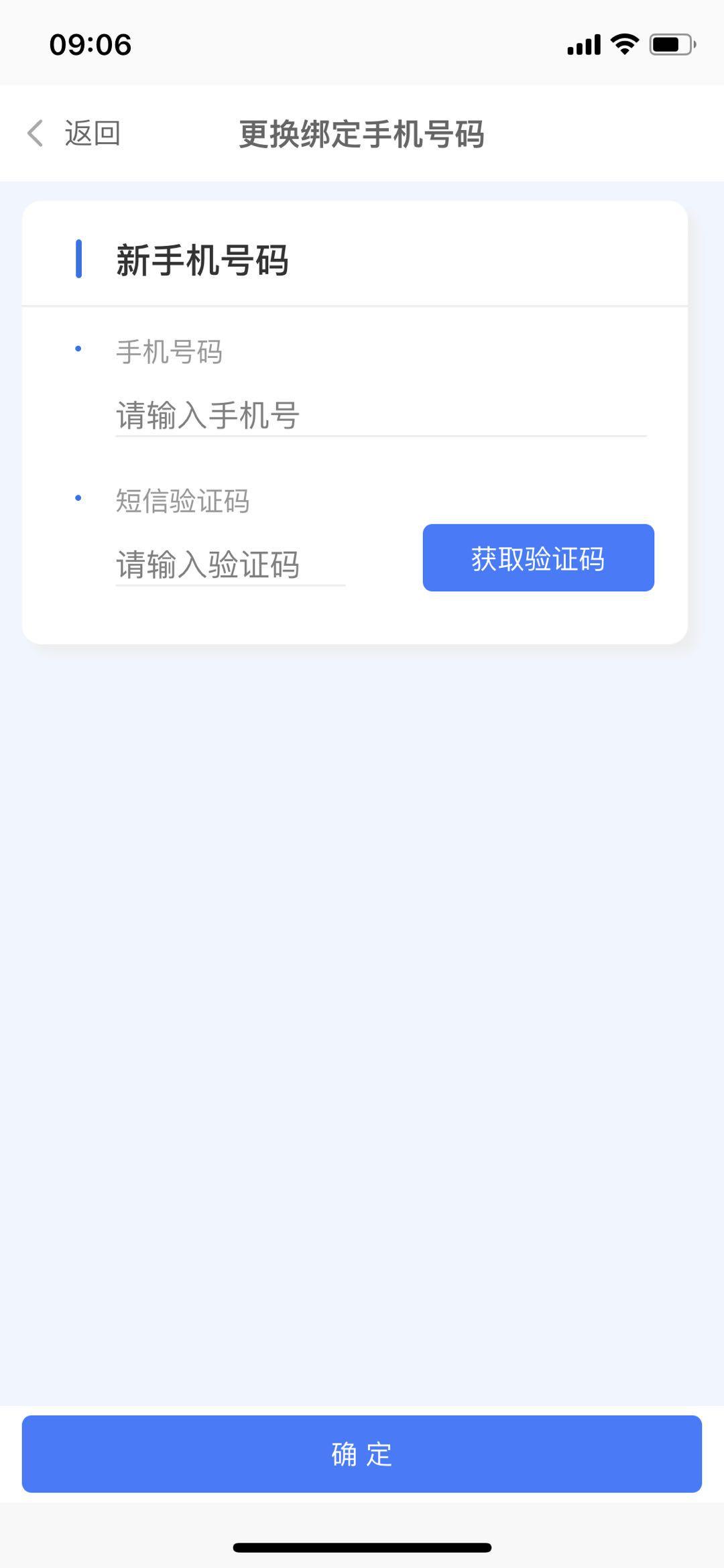The height and width of the screenshot is (1568, 724).
Task: Tap the 请输入手机号 input field
Action: (268, 416)
